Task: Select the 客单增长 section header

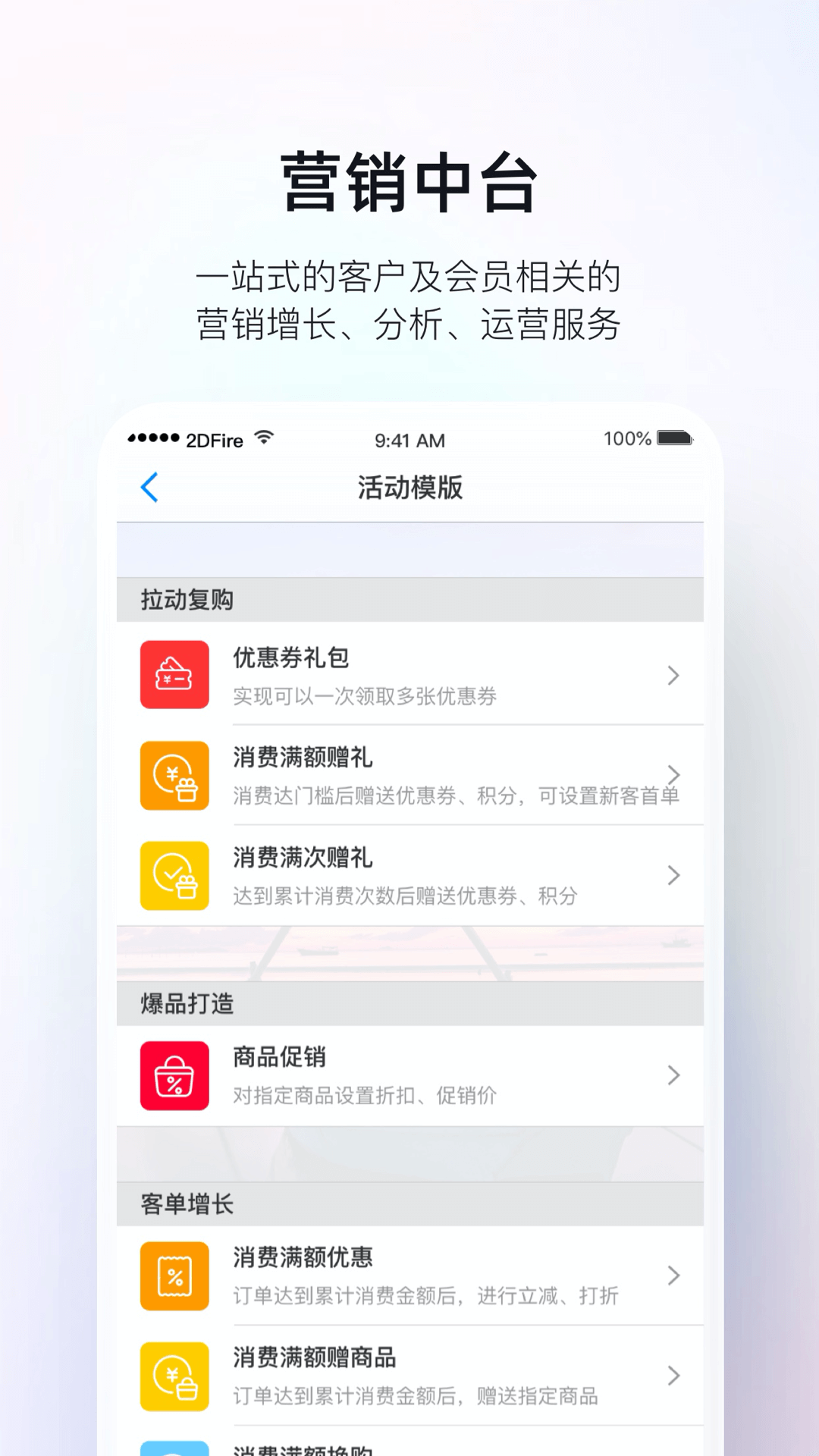Action: click(x=186, y=1203)
